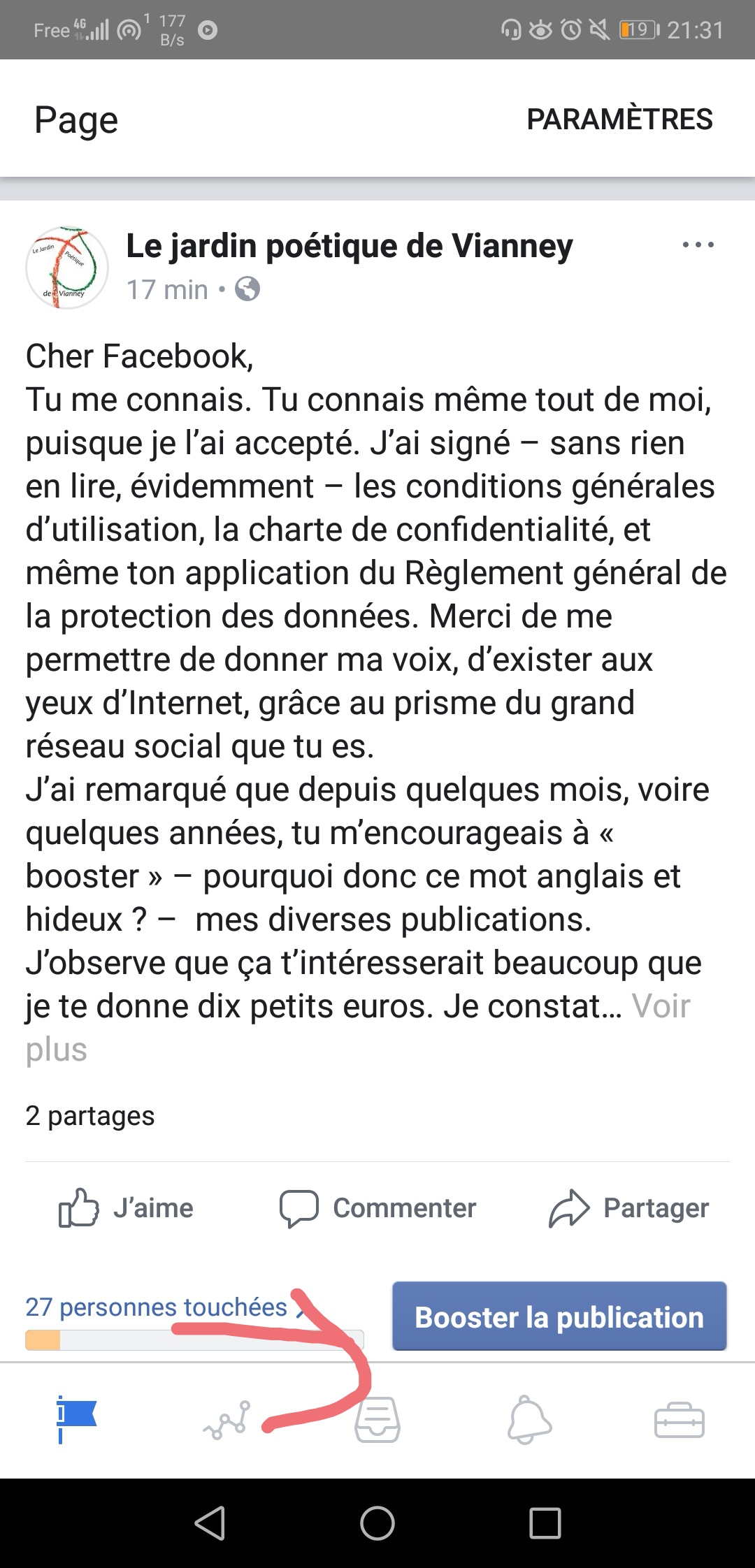755x1568 pixels.
Task: Open 27 personnes touchées reach details
Action: tap(157, 1307)
